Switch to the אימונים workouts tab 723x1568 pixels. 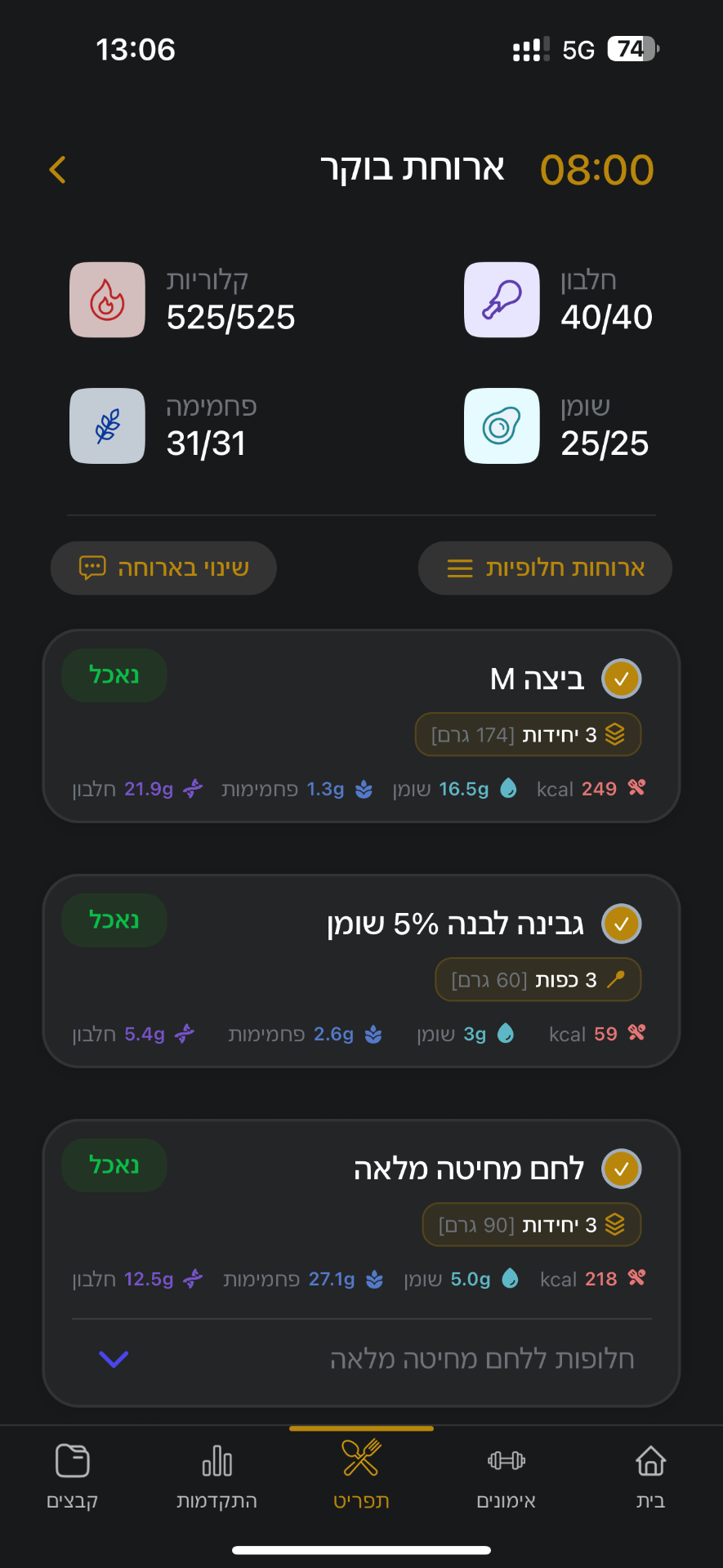pyautogui.click(x=507, y=1477)
